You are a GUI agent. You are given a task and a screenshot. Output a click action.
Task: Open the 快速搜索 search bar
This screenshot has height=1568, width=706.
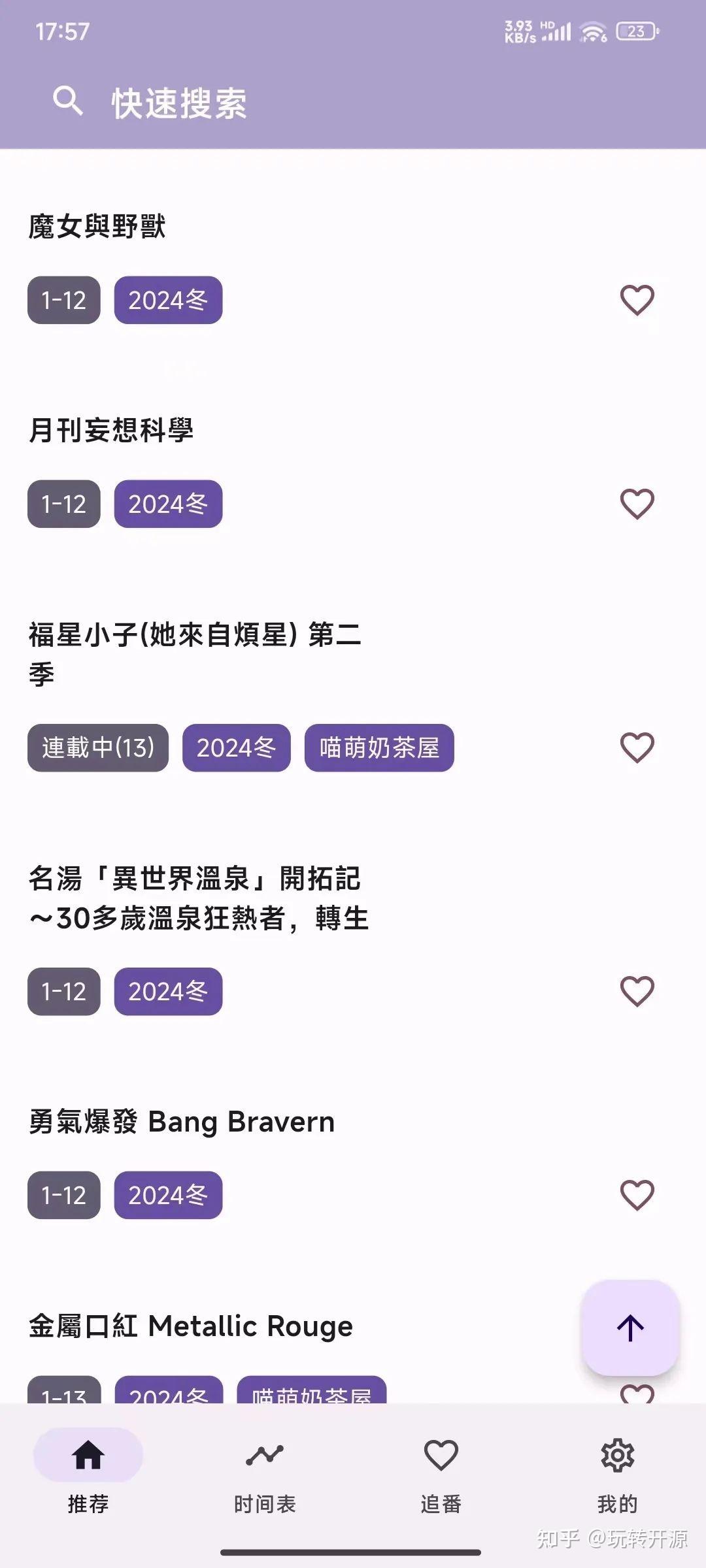[178, 103]
